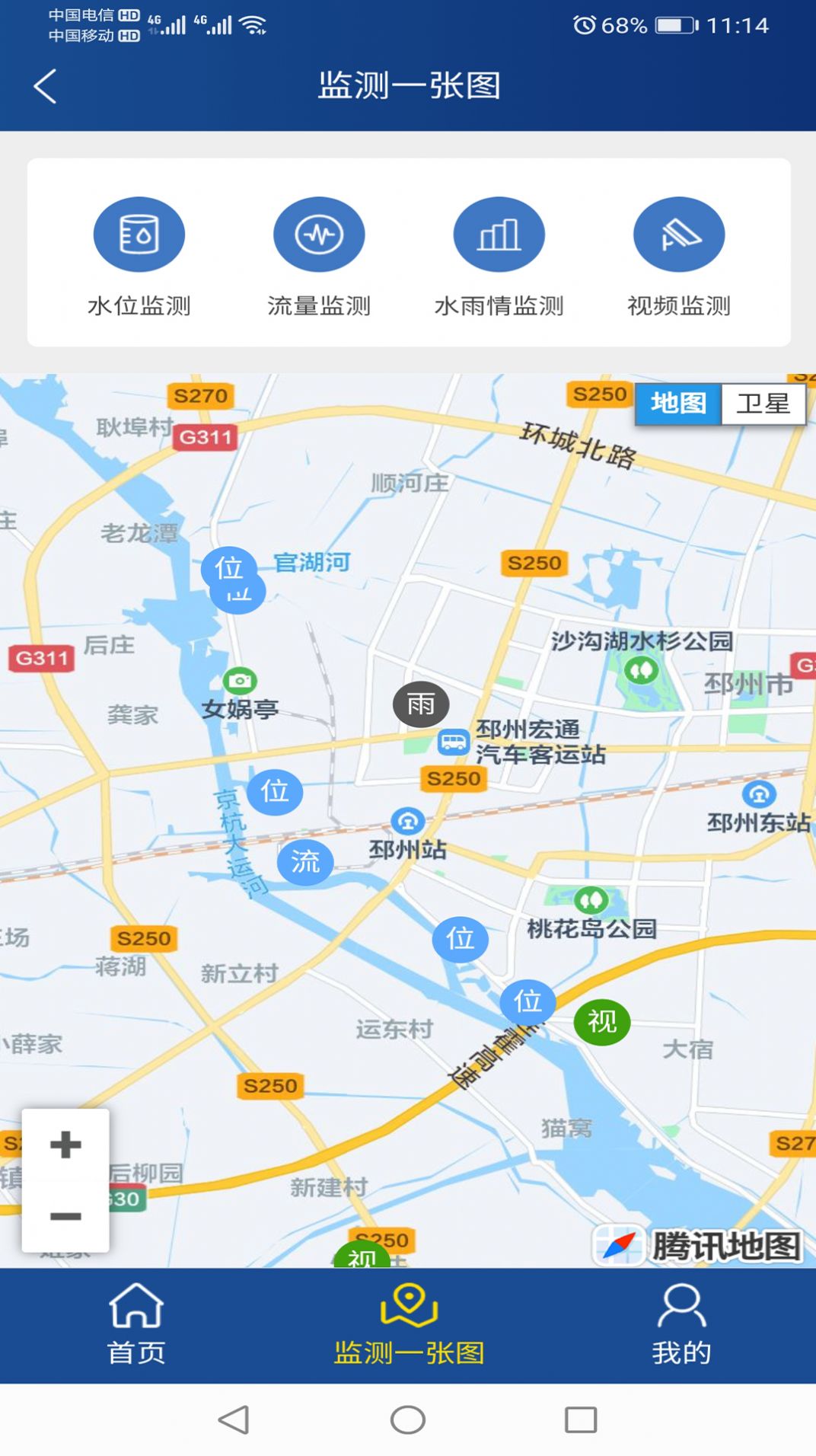Go back from 监测一张图 screen
Image resolution: width=816 pixels, height=1456 pixels.
pos(46,86)
